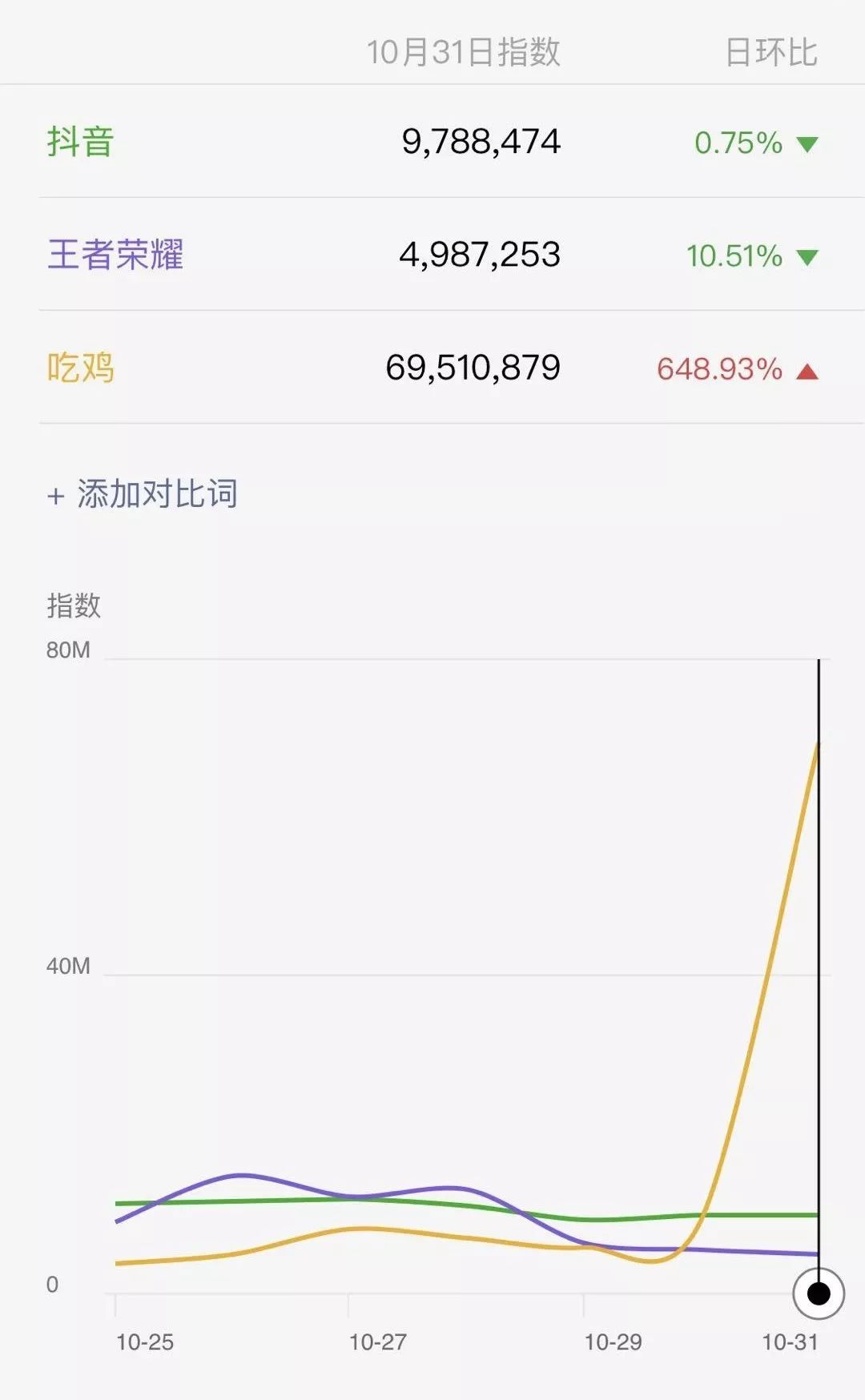
Task: Select the 10-31 marker on the chart
Action: [818, 1293]
